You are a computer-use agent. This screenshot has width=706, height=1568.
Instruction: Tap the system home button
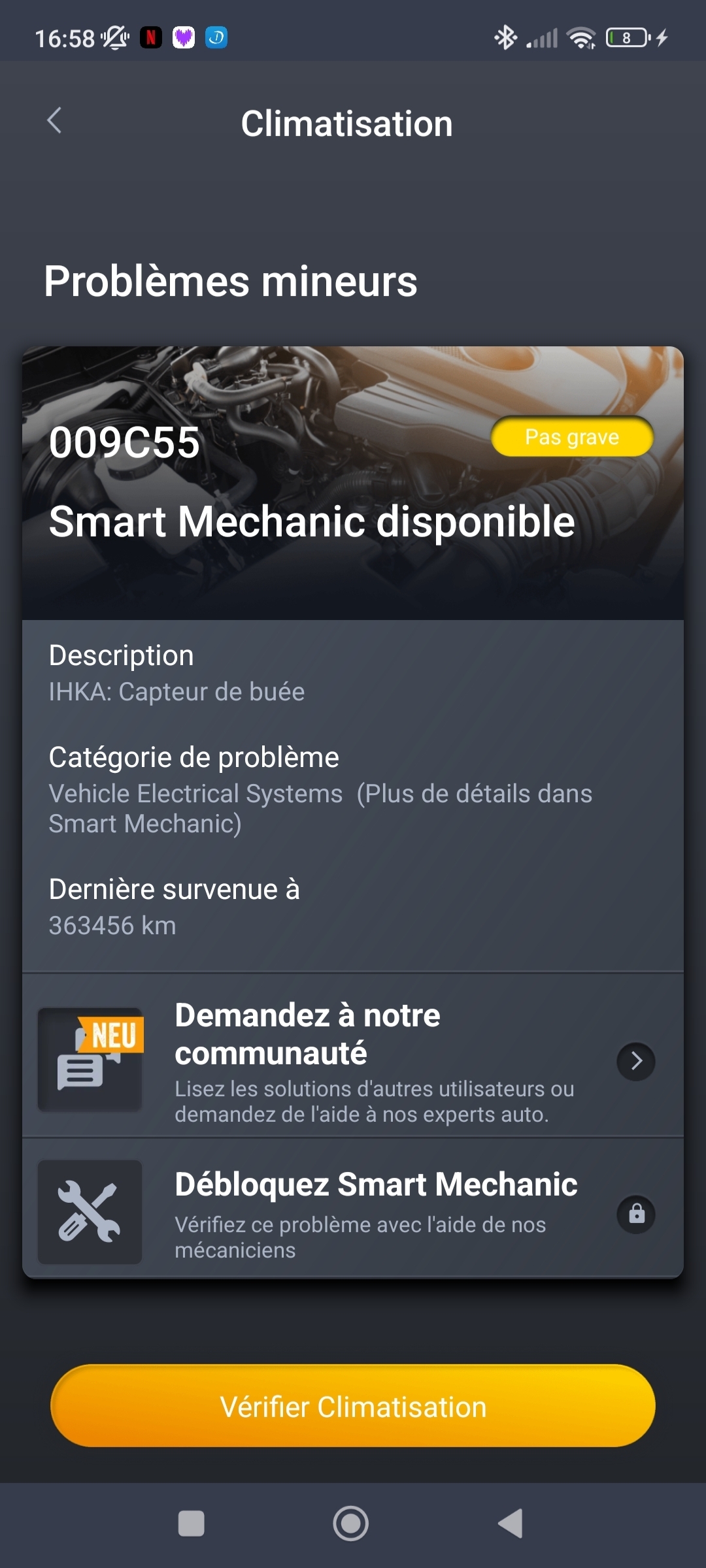tap(351, 1524)
